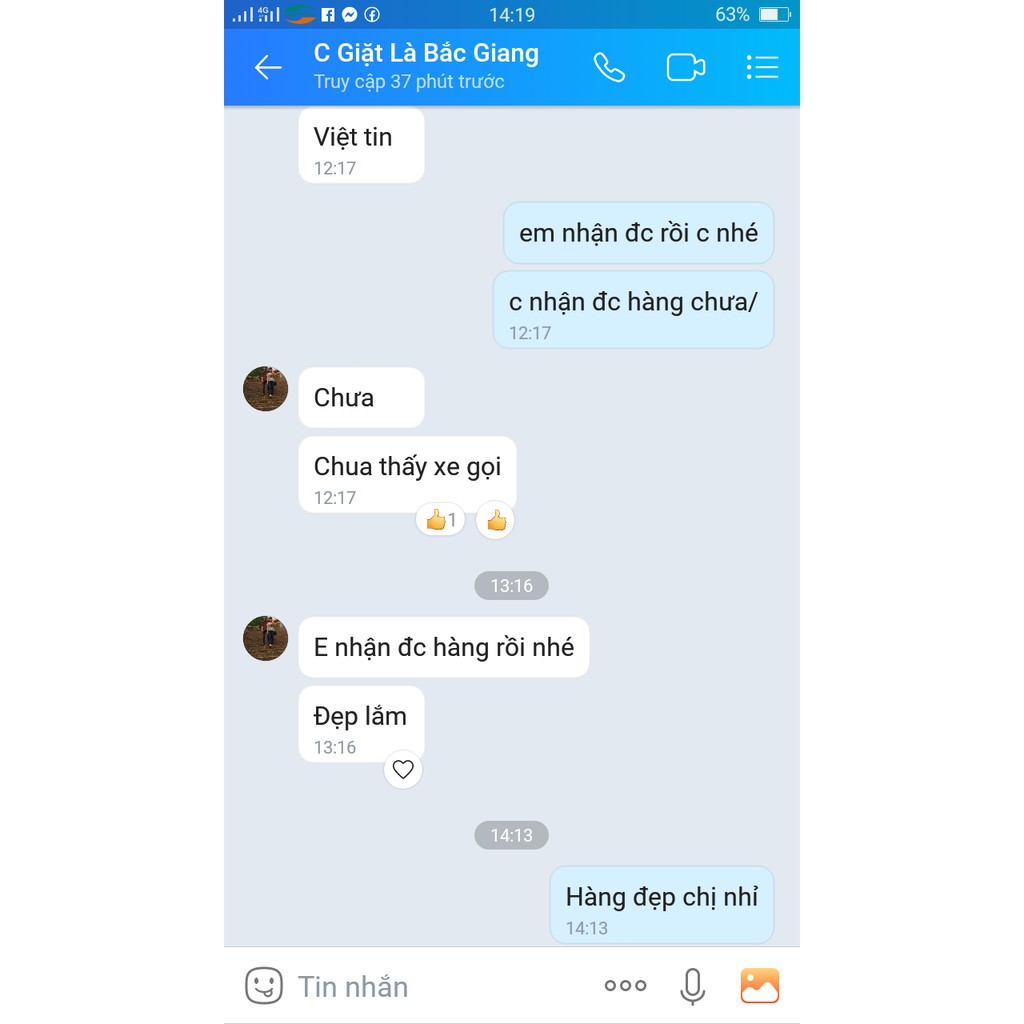
Task: Open more attachment options
Action: 626,986
